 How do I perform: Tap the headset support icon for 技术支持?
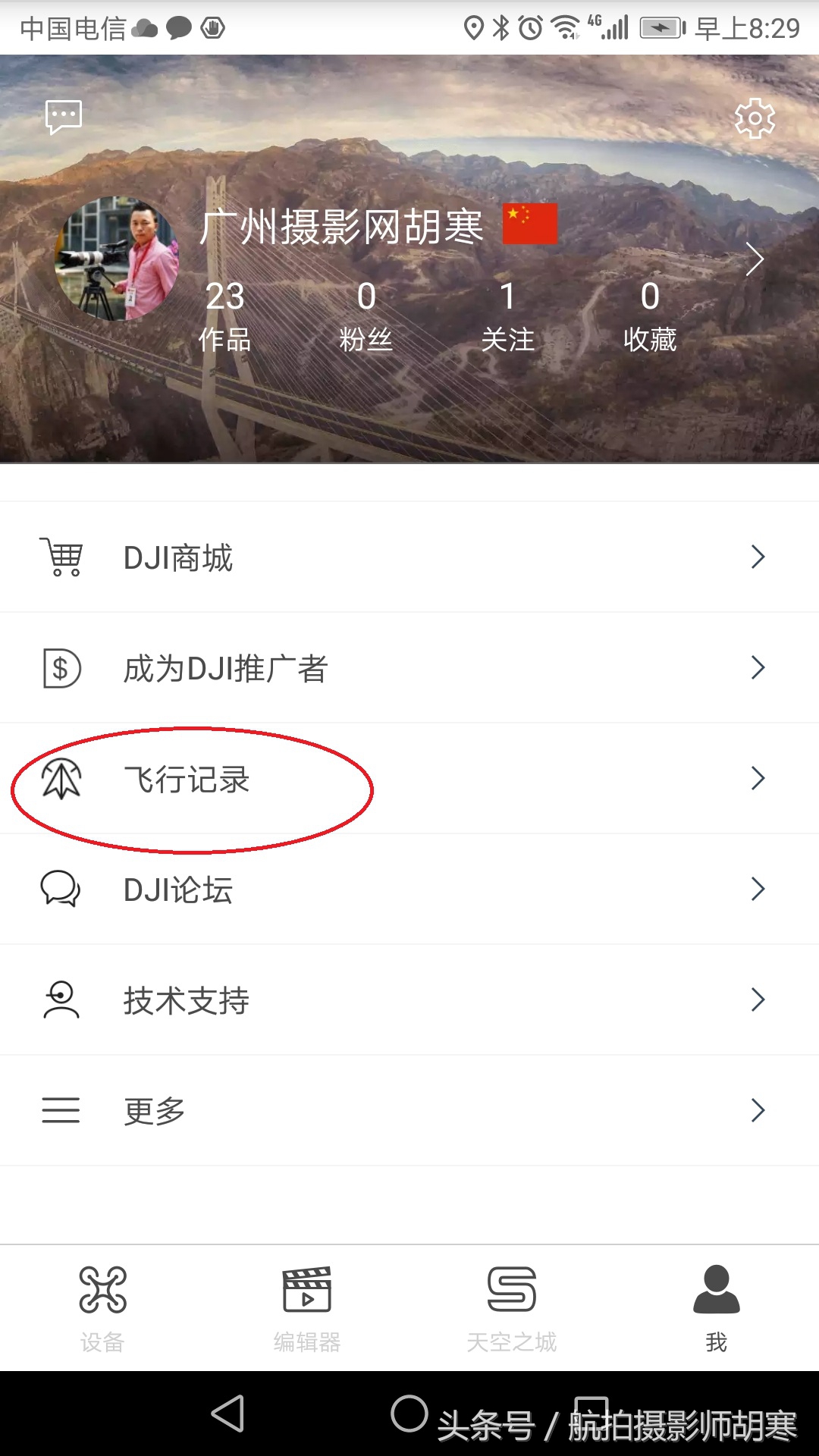coord(61,999)
